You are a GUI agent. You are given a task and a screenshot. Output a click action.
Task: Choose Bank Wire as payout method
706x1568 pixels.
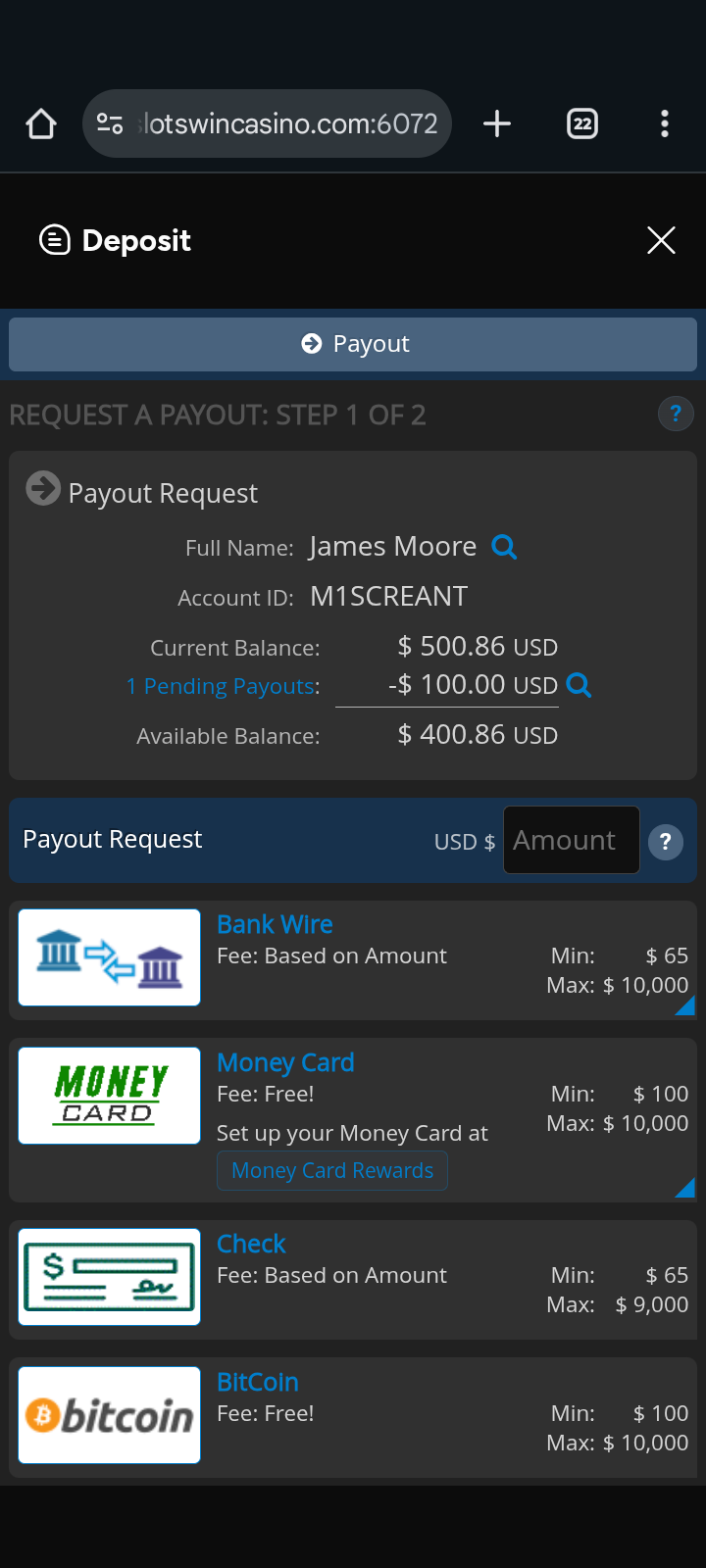pos(275,925)
